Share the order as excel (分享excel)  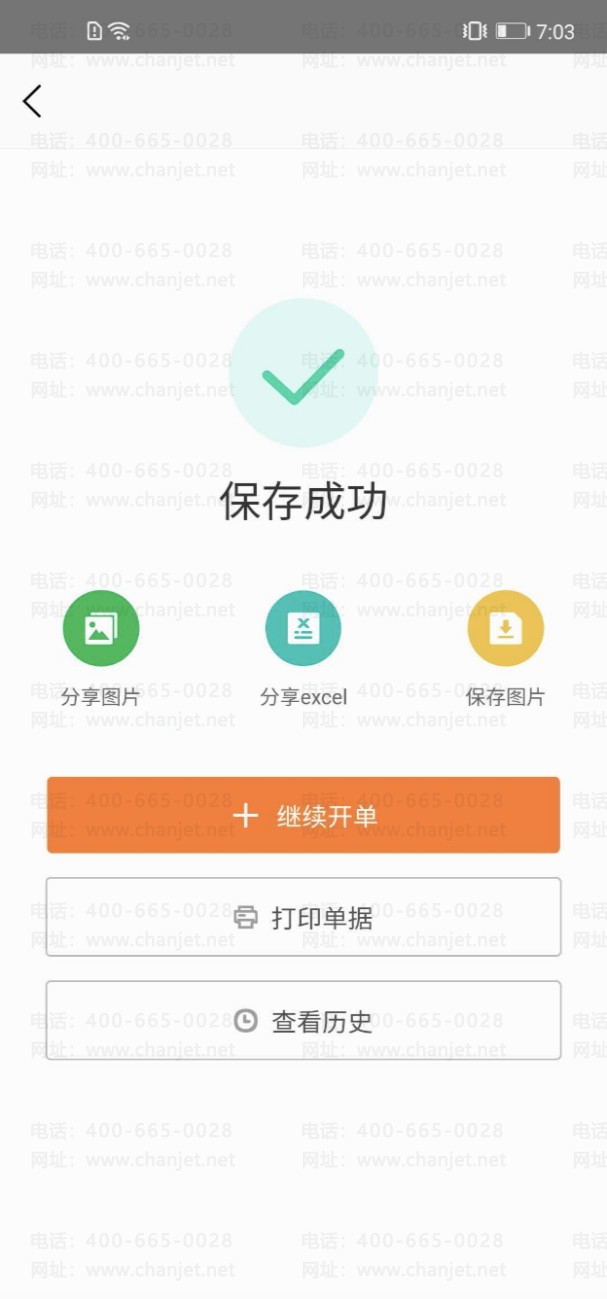point(303,629)
